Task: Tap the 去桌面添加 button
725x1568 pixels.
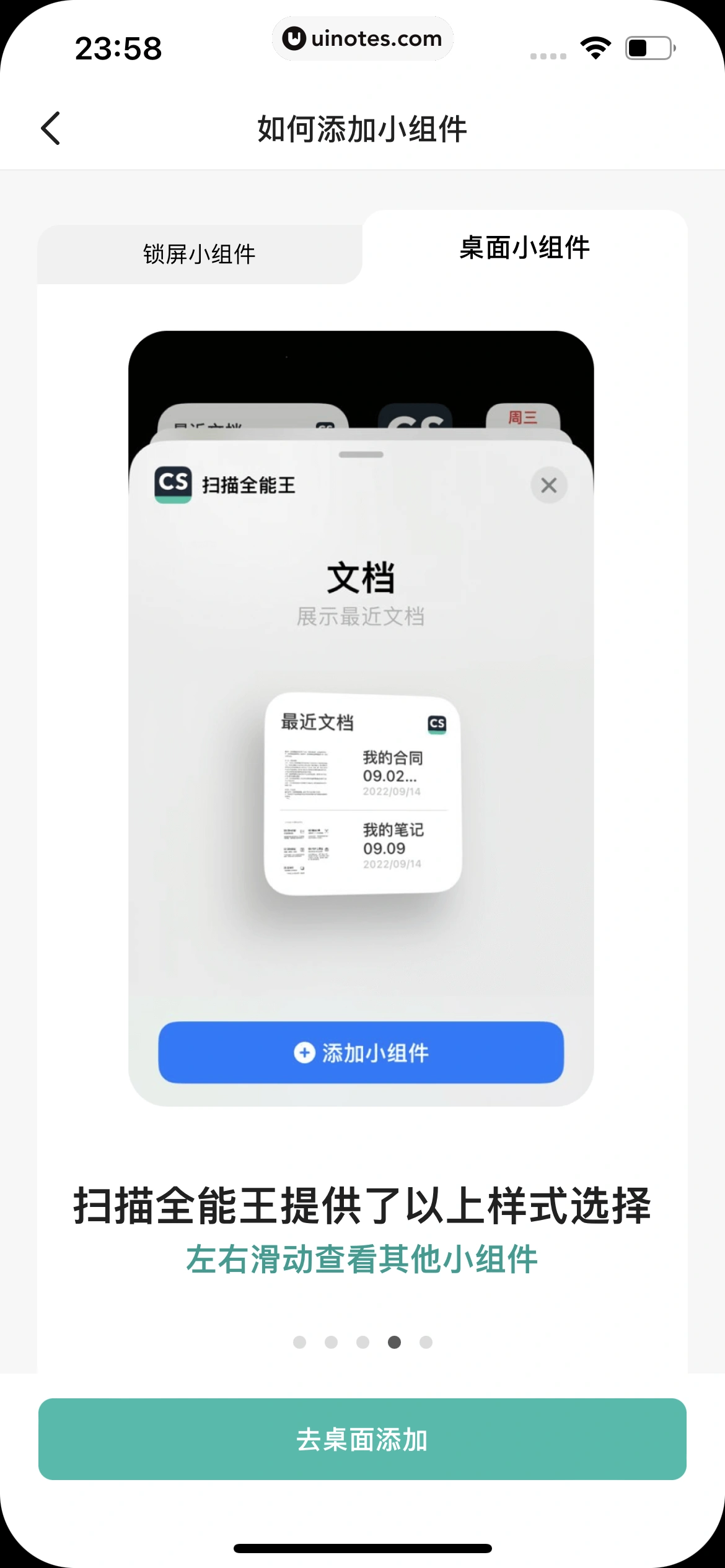Action: pyautogui.click(x=362, y=1439)
